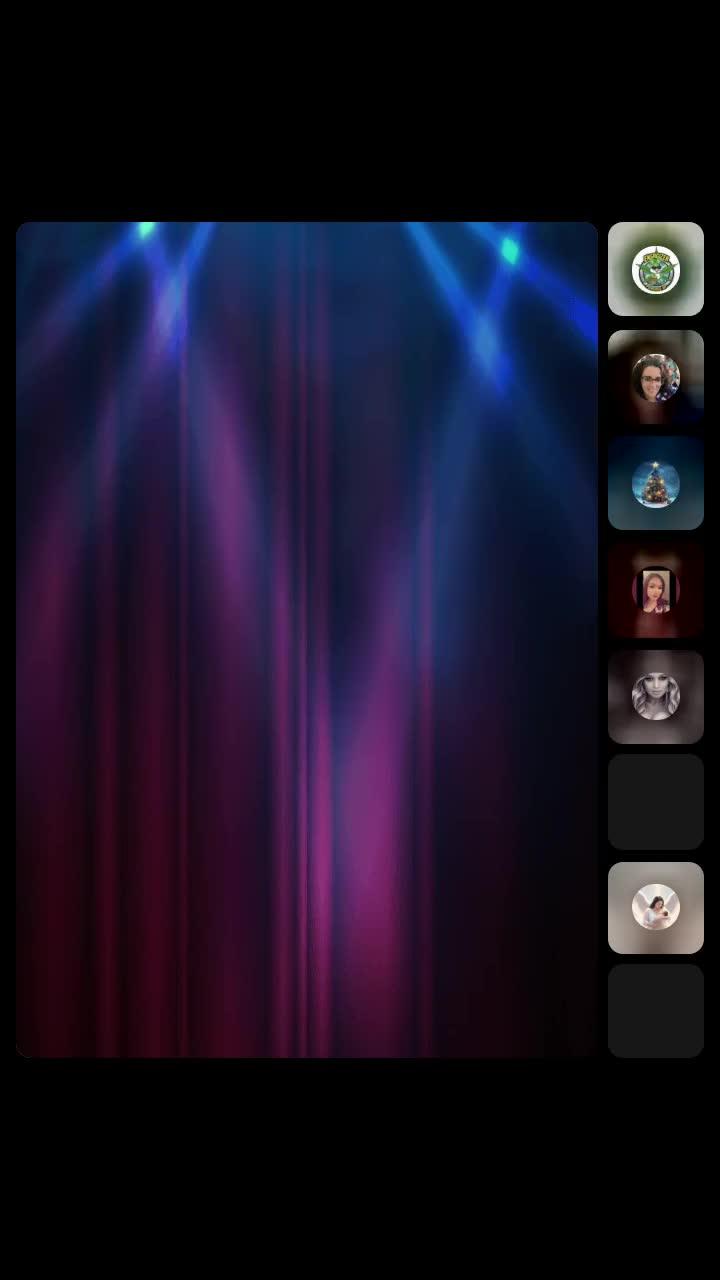Select the guest tile with light beige avatar
This screenshot has height=1280, width=720.
[656, 908]
